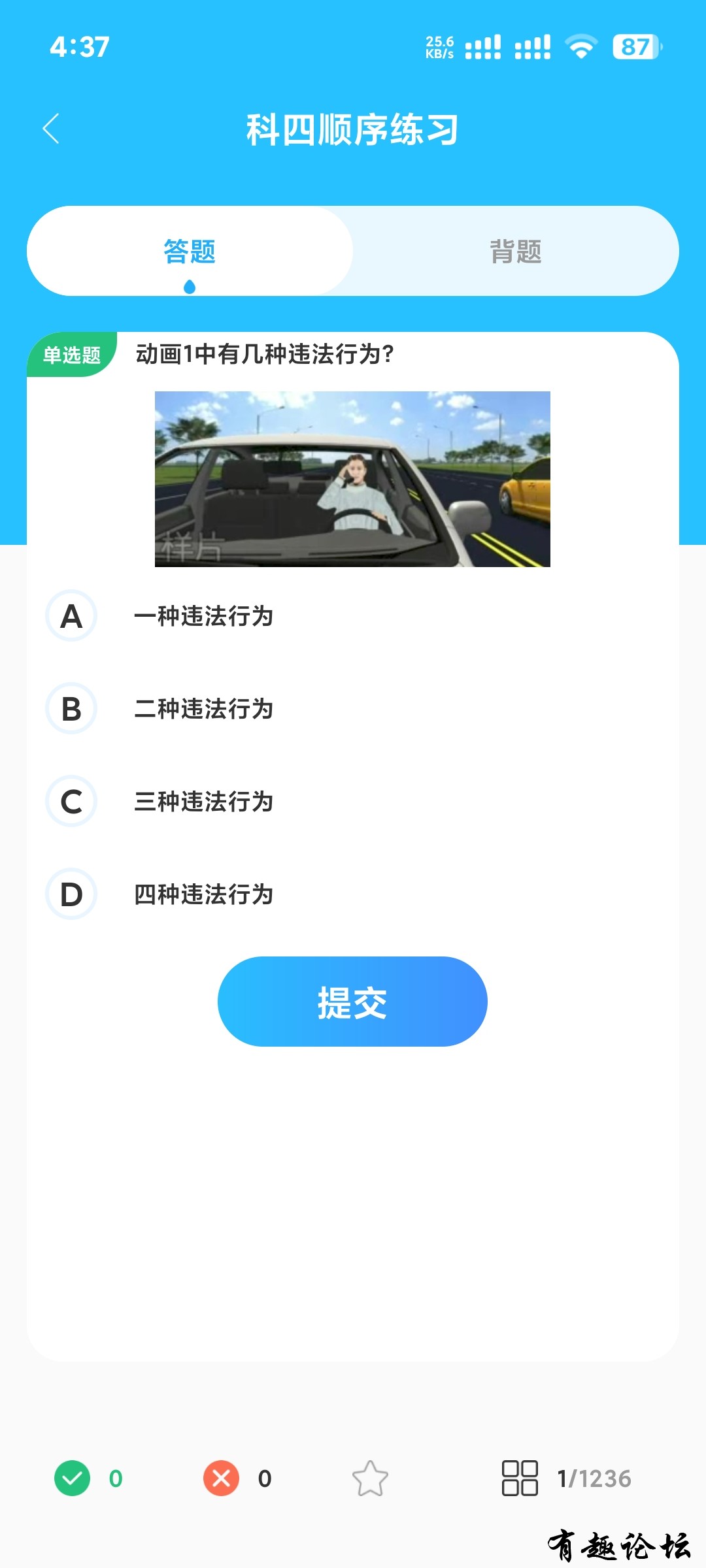Viewport: 706px width, 1568px height.
Task: Favorite this question with the star
Action: coord(370,1478)
